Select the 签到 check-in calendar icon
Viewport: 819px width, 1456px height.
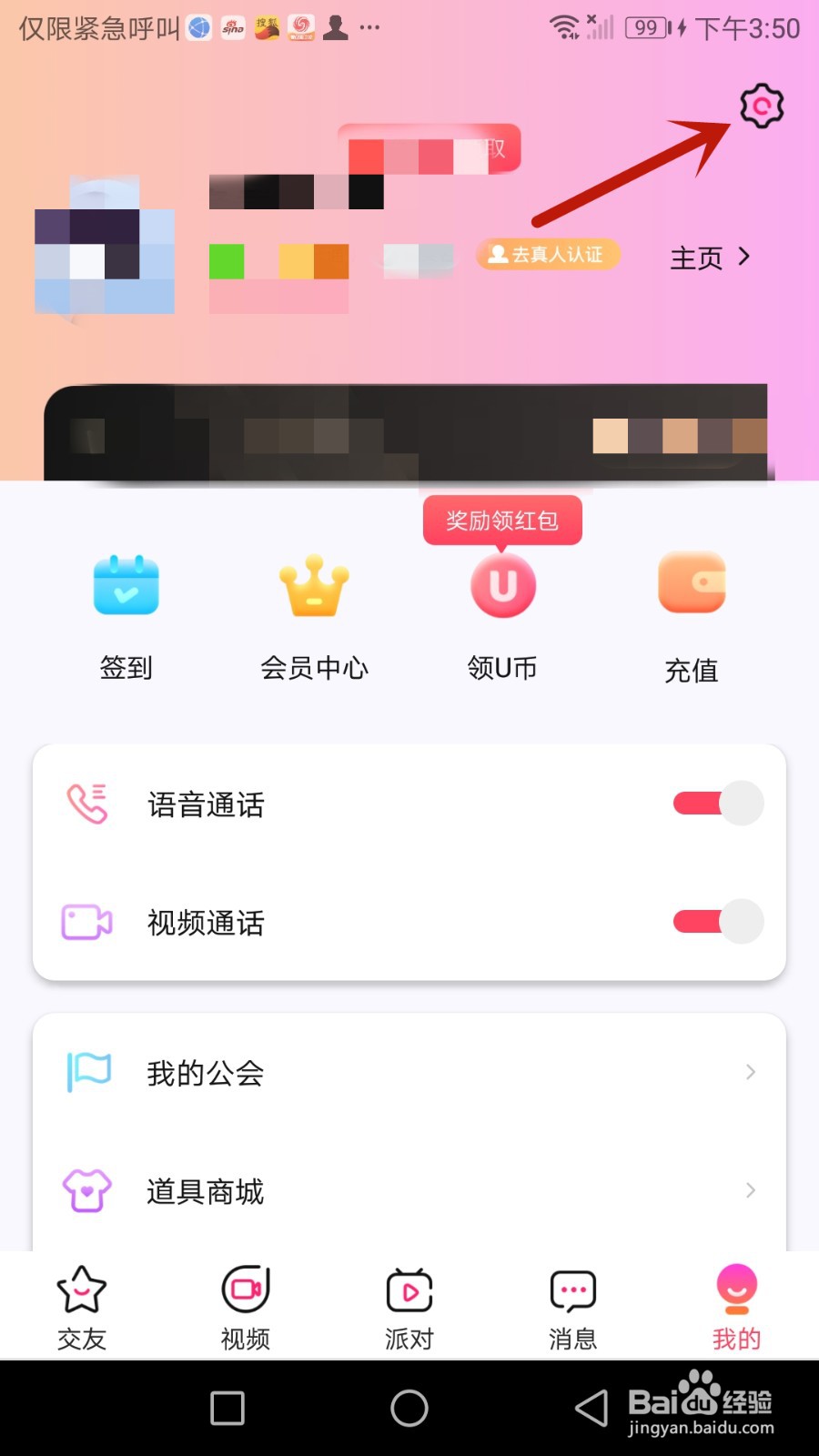pyautogui.click(x=125, y=585)
